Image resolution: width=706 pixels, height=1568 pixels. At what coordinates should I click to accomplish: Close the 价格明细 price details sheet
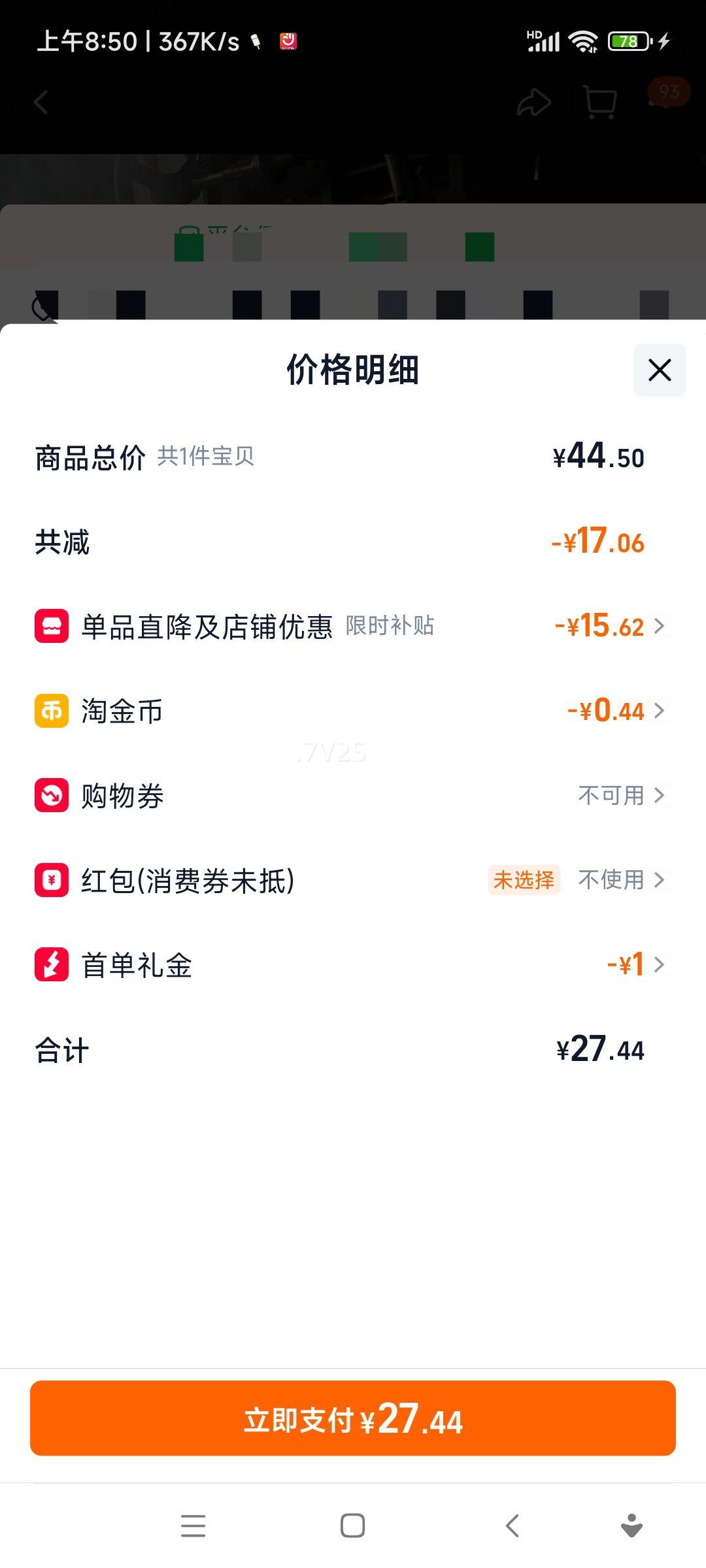(659, 370)
